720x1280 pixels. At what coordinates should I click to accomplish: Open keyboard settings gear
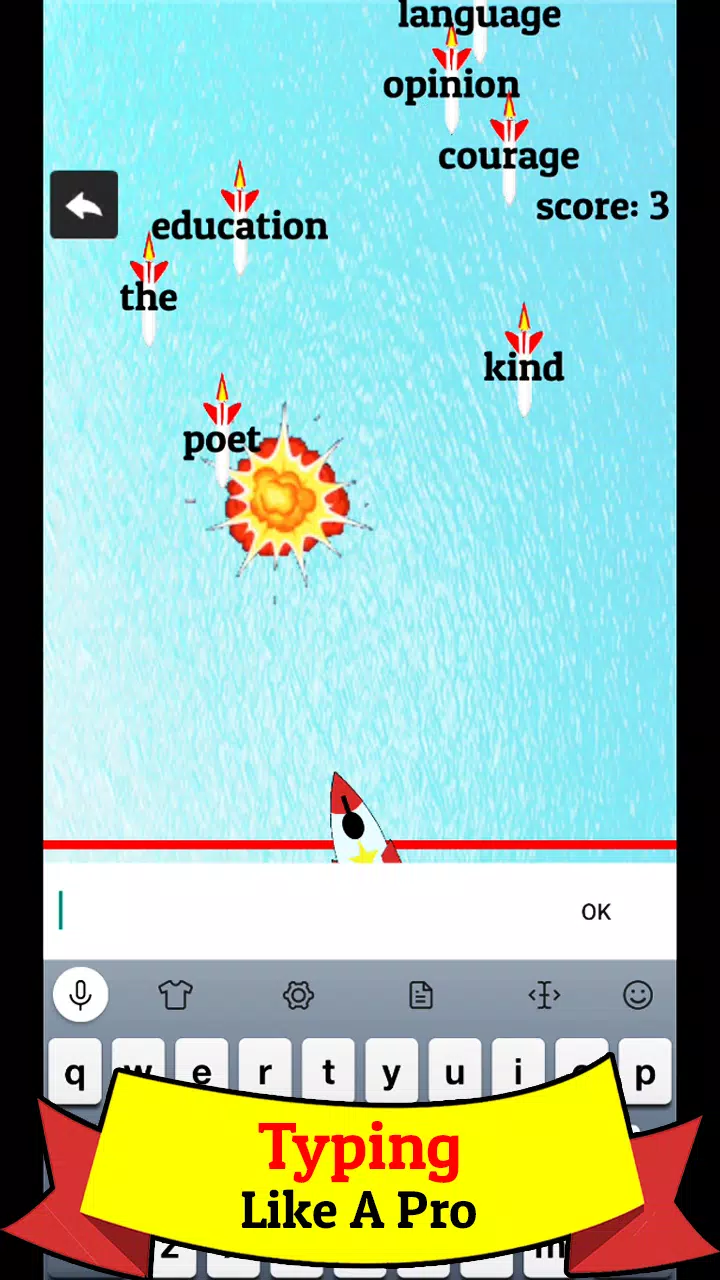[x=298, y=995]
